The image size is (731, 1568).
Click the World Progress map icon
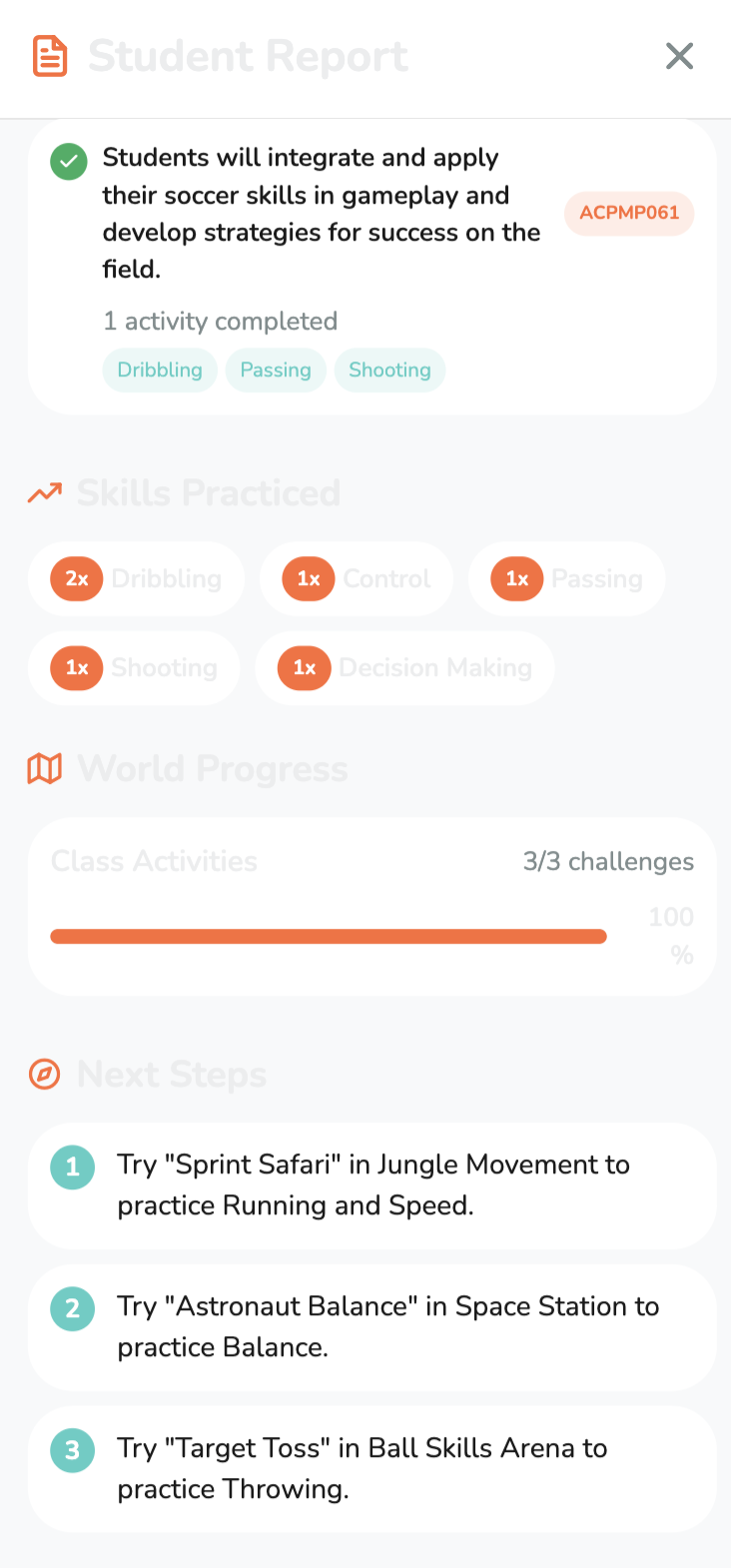tap(44, 768)
